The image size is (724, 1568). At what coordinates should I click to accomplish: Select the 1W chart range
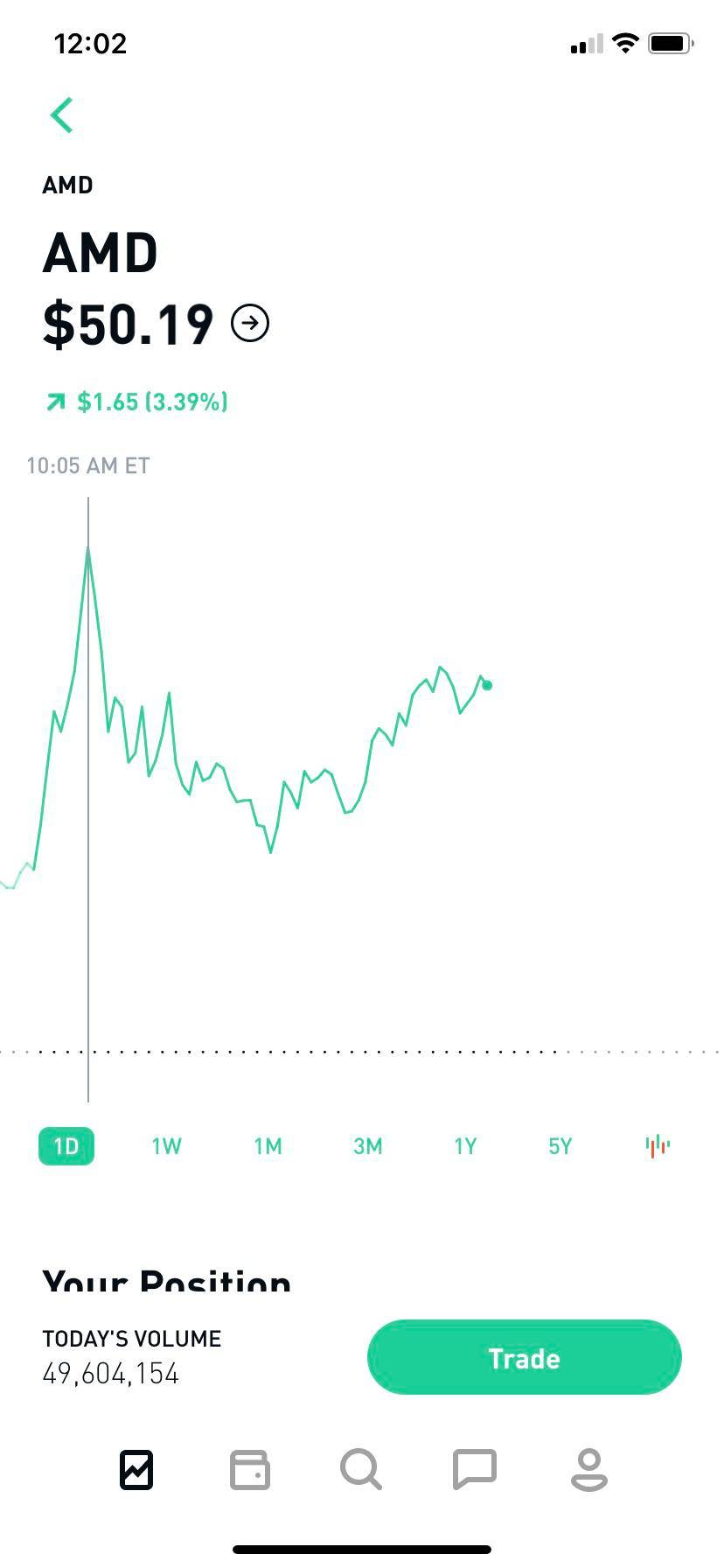click(165, 1145)
